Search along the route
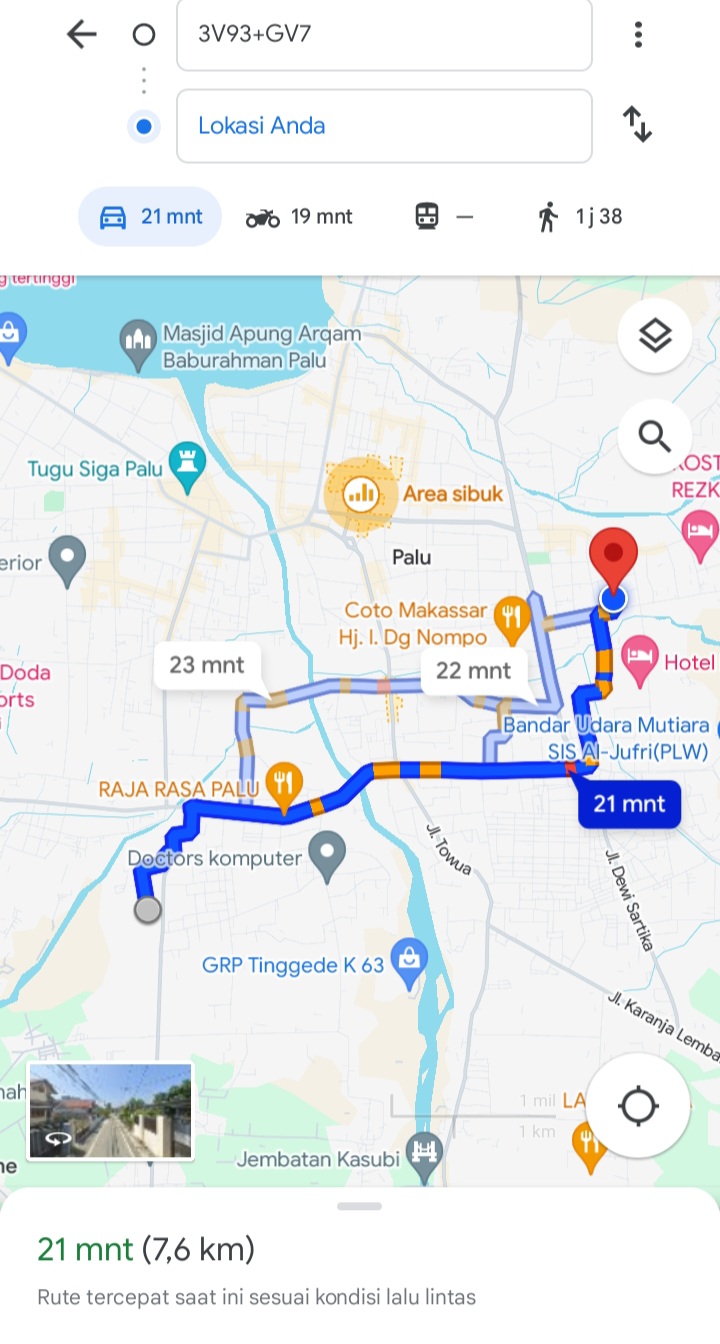Image resolution: width=720 pixels, height=1344 pixels. [654, 437]
